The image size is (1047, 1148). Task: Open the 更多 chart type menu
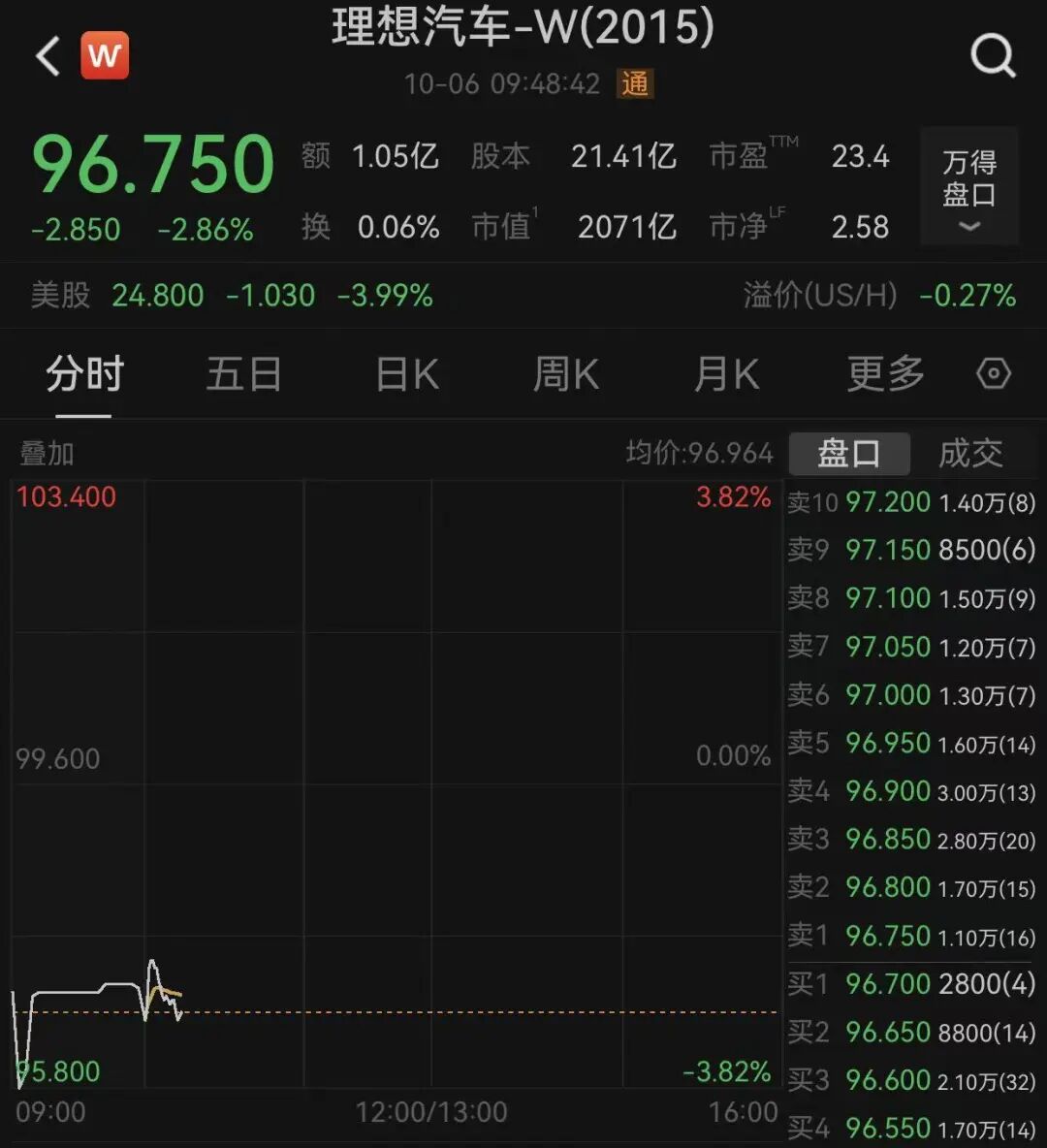(x=883, y=373)
